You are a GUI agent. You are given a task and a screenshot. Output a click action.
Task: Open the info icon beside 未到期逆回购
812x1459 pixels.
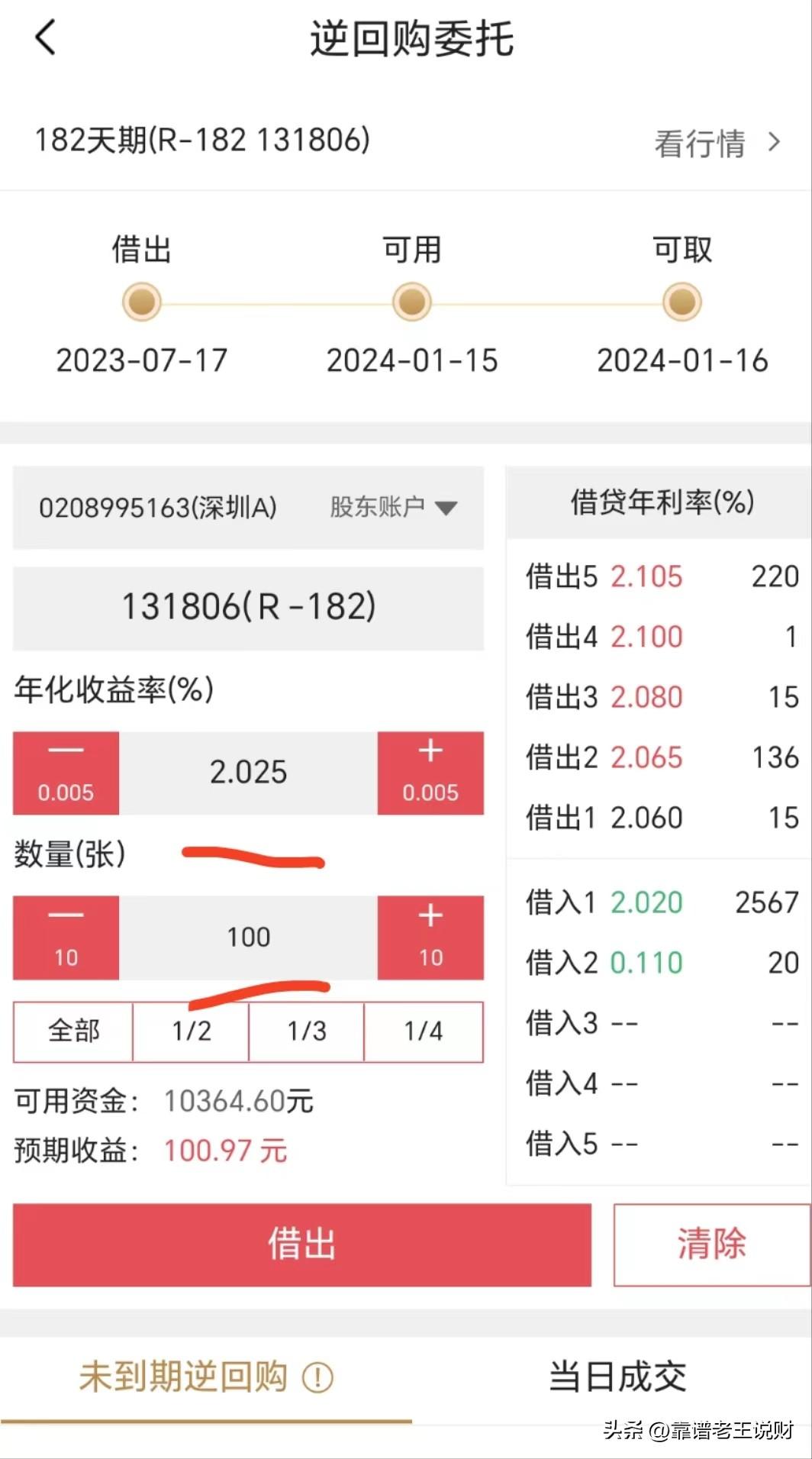click(x=317, y=1378)
